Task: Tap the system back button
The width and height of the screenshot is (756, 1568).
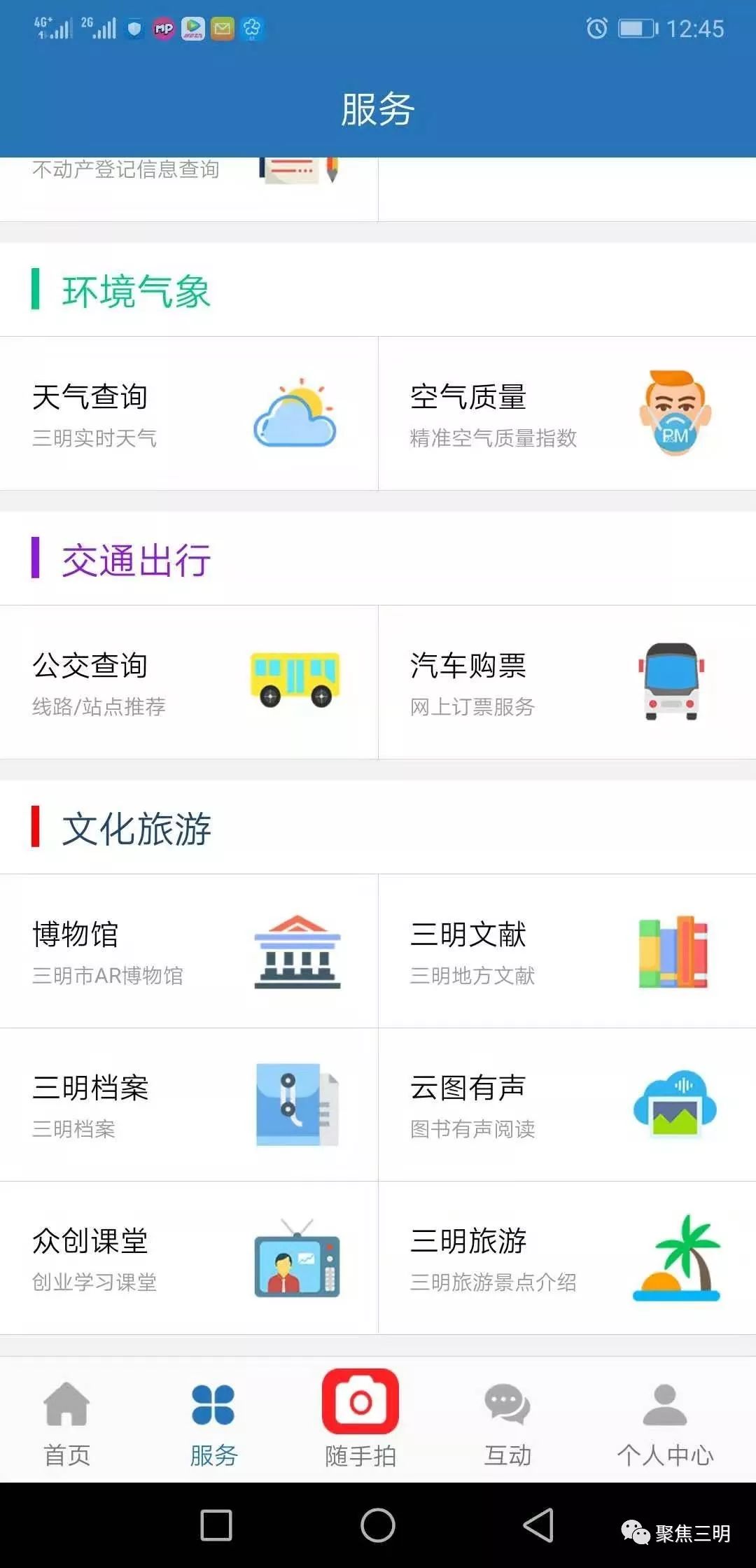Action: point(538,1525)
